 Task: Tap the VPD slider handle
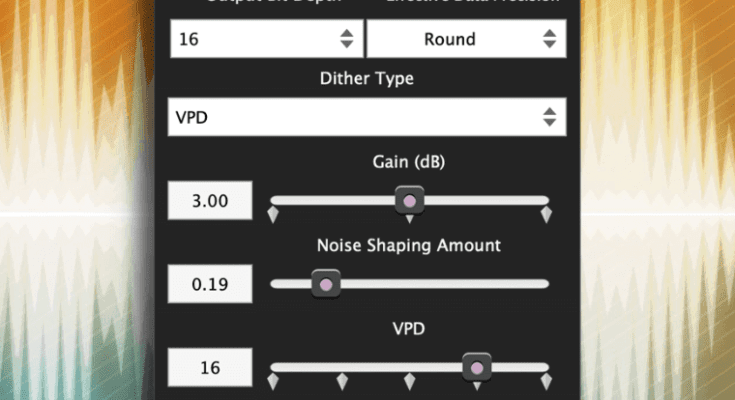click(477, 367)
